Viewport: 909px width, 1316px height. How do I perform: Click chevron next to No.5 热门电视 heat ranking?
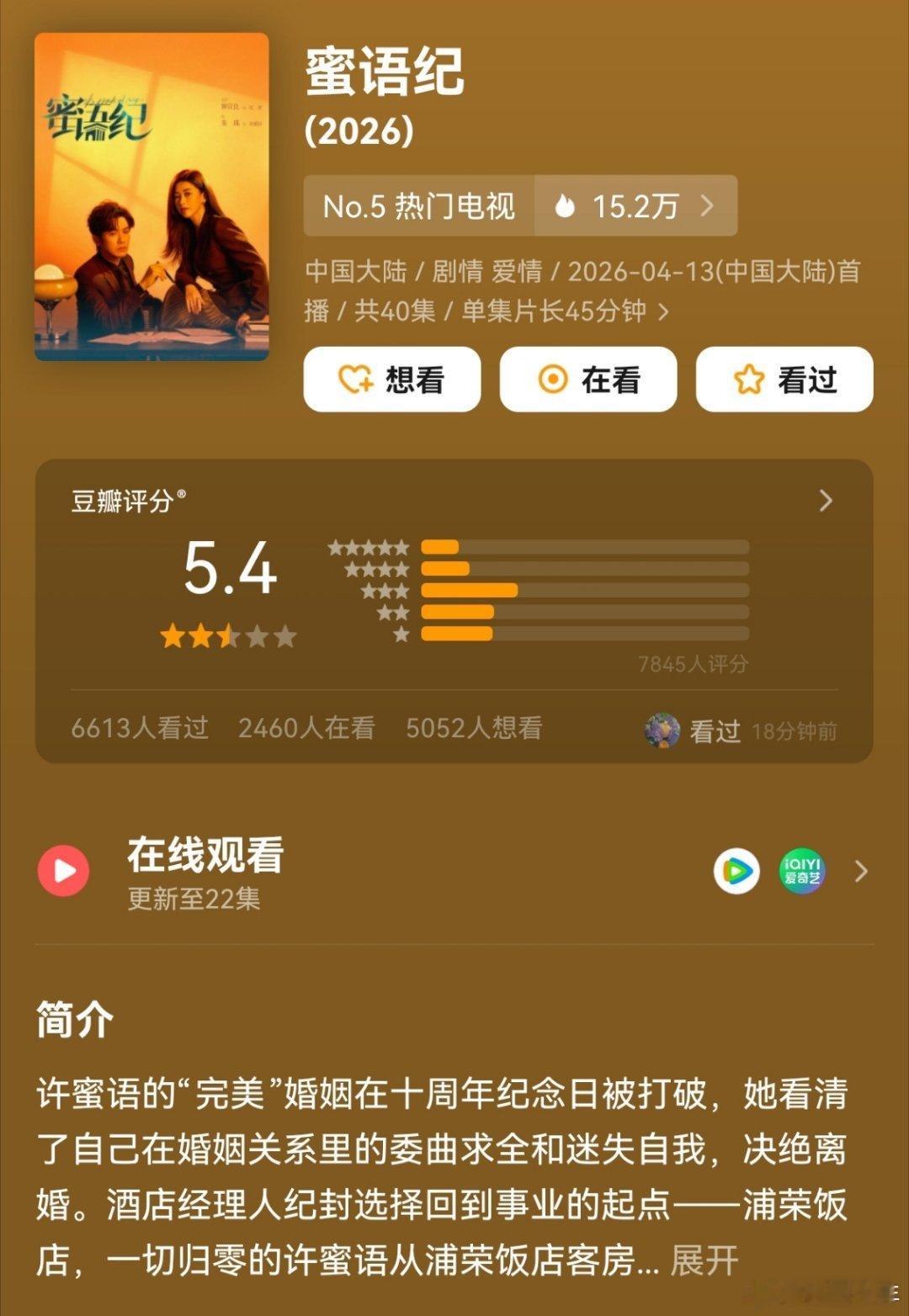point(710,205)
